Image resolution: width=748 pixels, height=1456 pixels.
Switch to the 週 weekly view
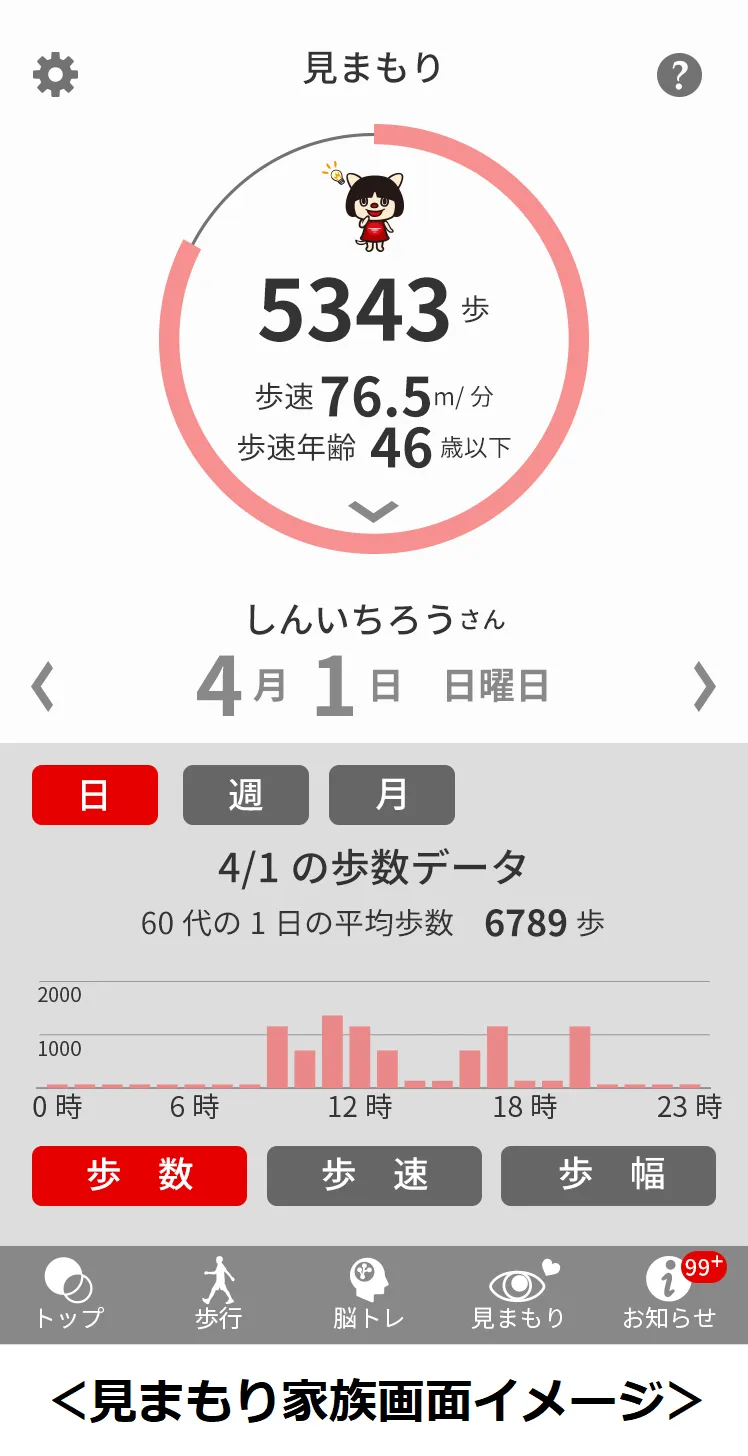(x=245, y=795)
